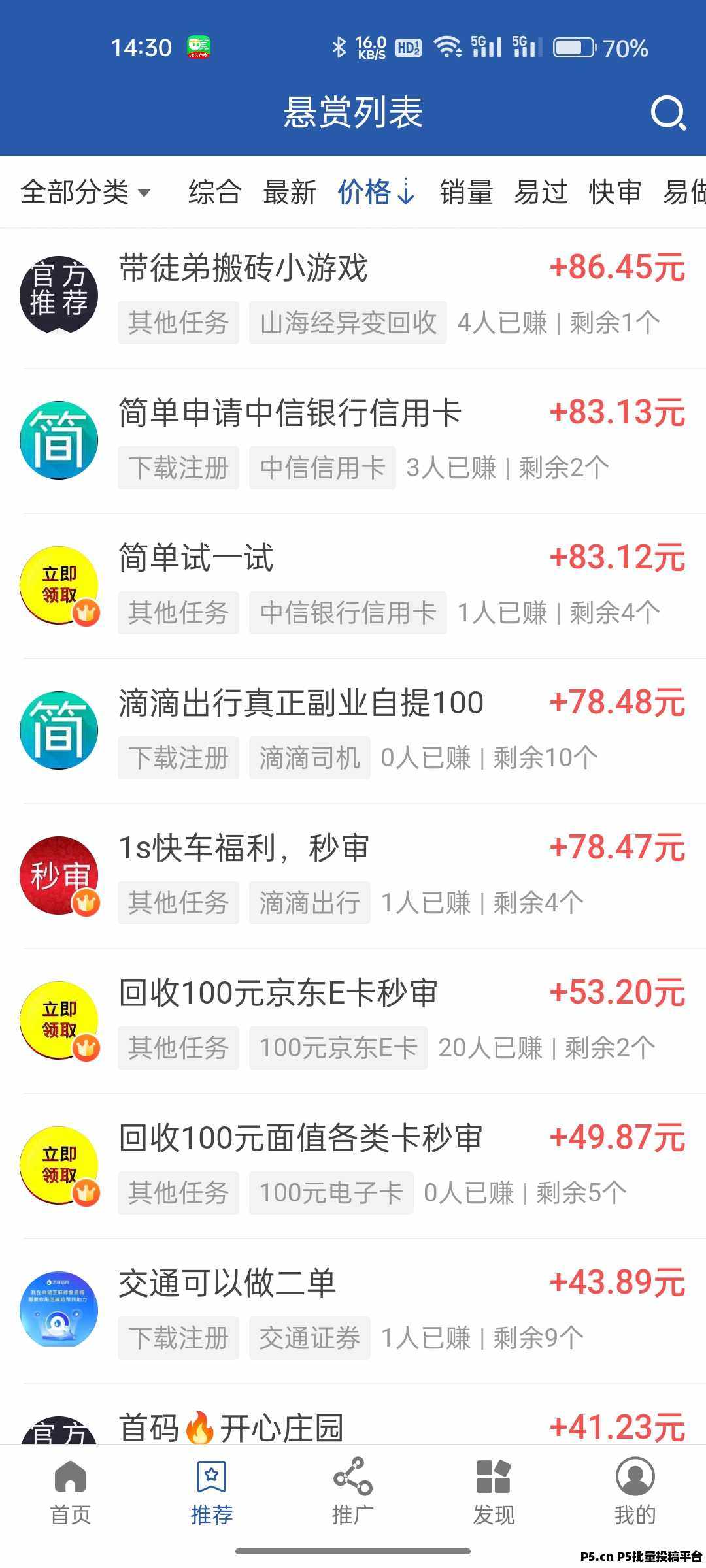Expand the 全部分类 category dropdown
This screenshot has height=1568, width=706.
(x=85, y=192)
